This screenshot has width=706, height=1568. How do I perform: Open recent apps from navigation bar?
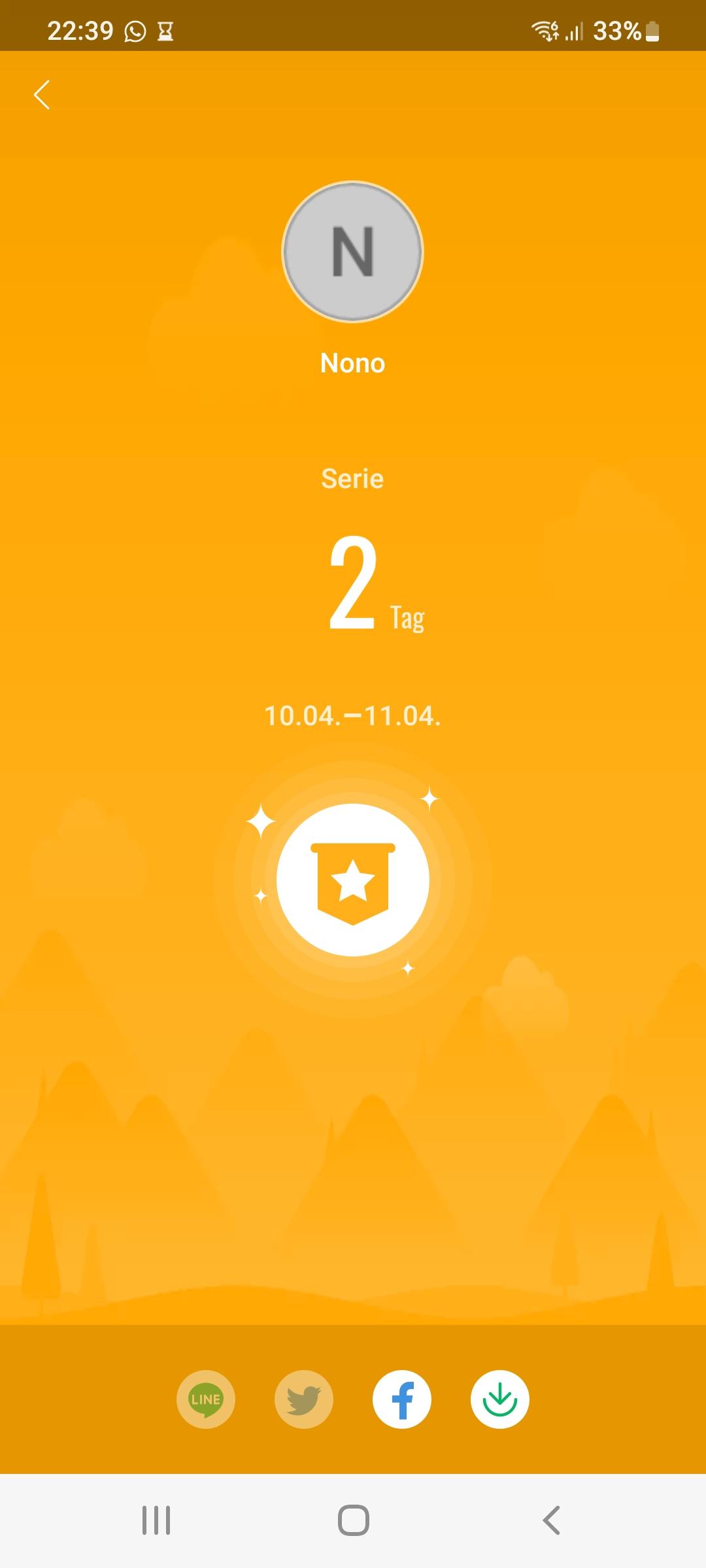[x=156, y=1520]
